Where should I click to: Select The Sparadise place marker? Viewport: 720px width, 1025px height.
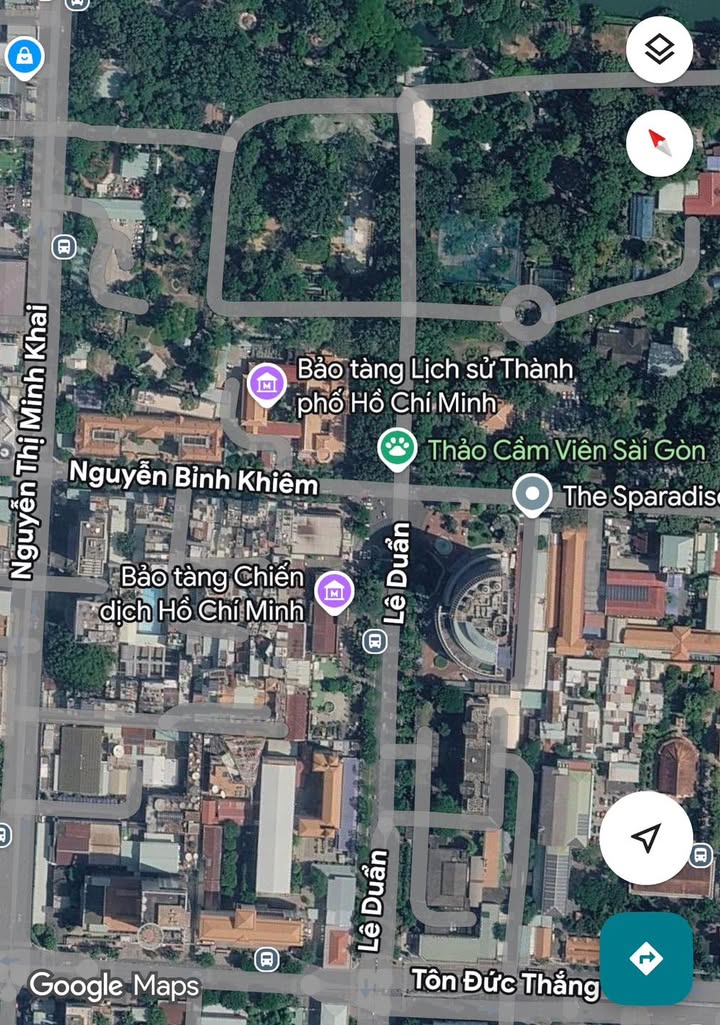[x=532, y=494]
